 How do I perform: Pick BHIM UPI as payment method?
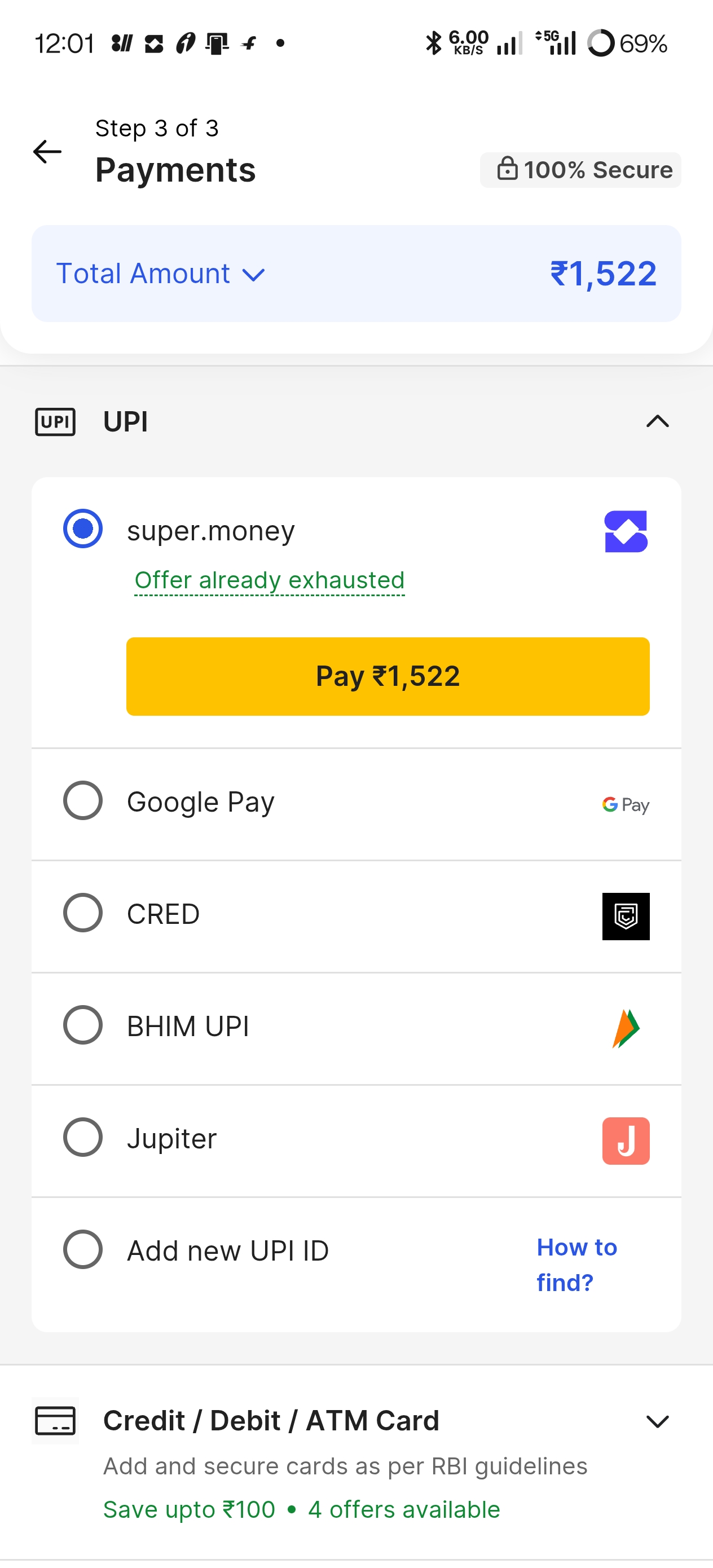(83, 1025)
